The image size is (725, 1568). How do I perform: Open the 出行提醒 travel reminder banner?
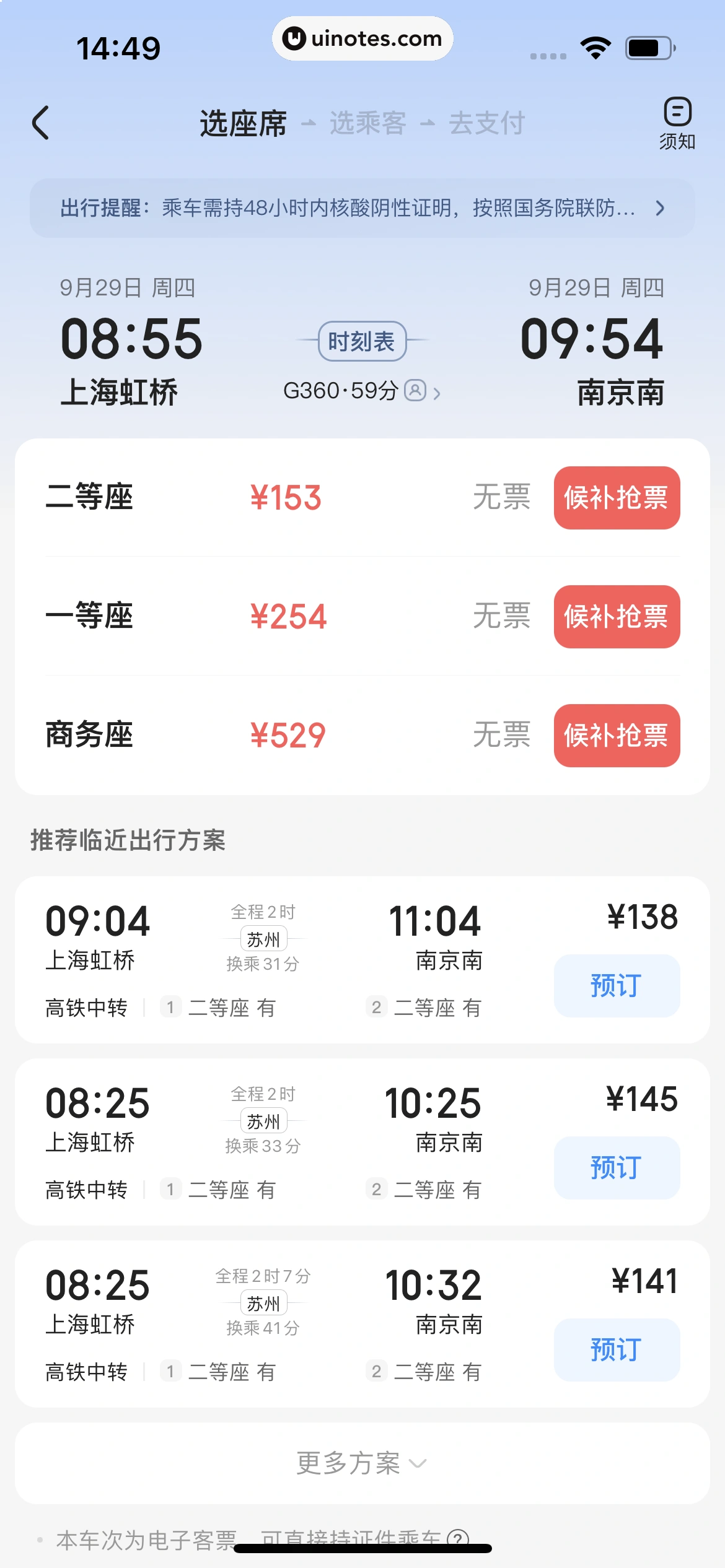[362, 208]
